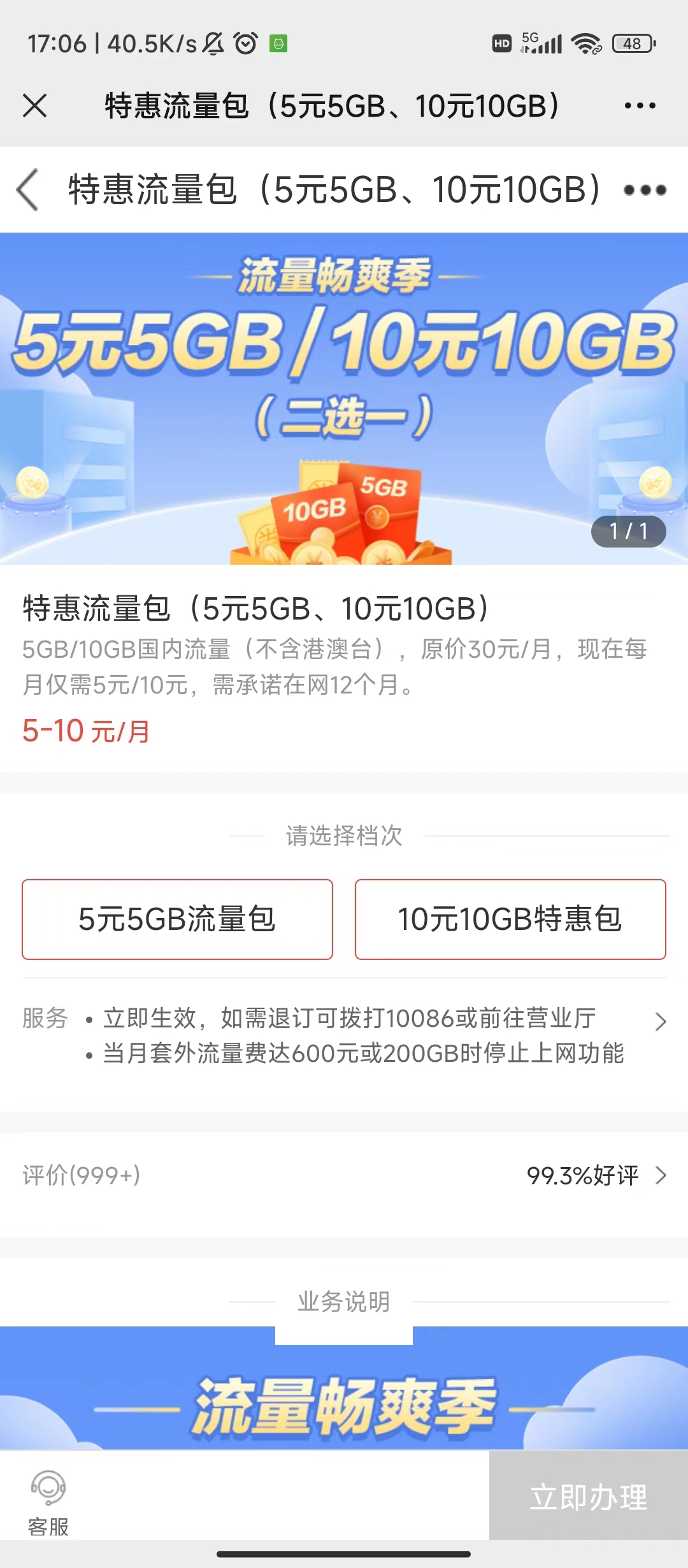688x1568 pixels.
Task: Open the top bar three-dot menu
Action: 640,106
